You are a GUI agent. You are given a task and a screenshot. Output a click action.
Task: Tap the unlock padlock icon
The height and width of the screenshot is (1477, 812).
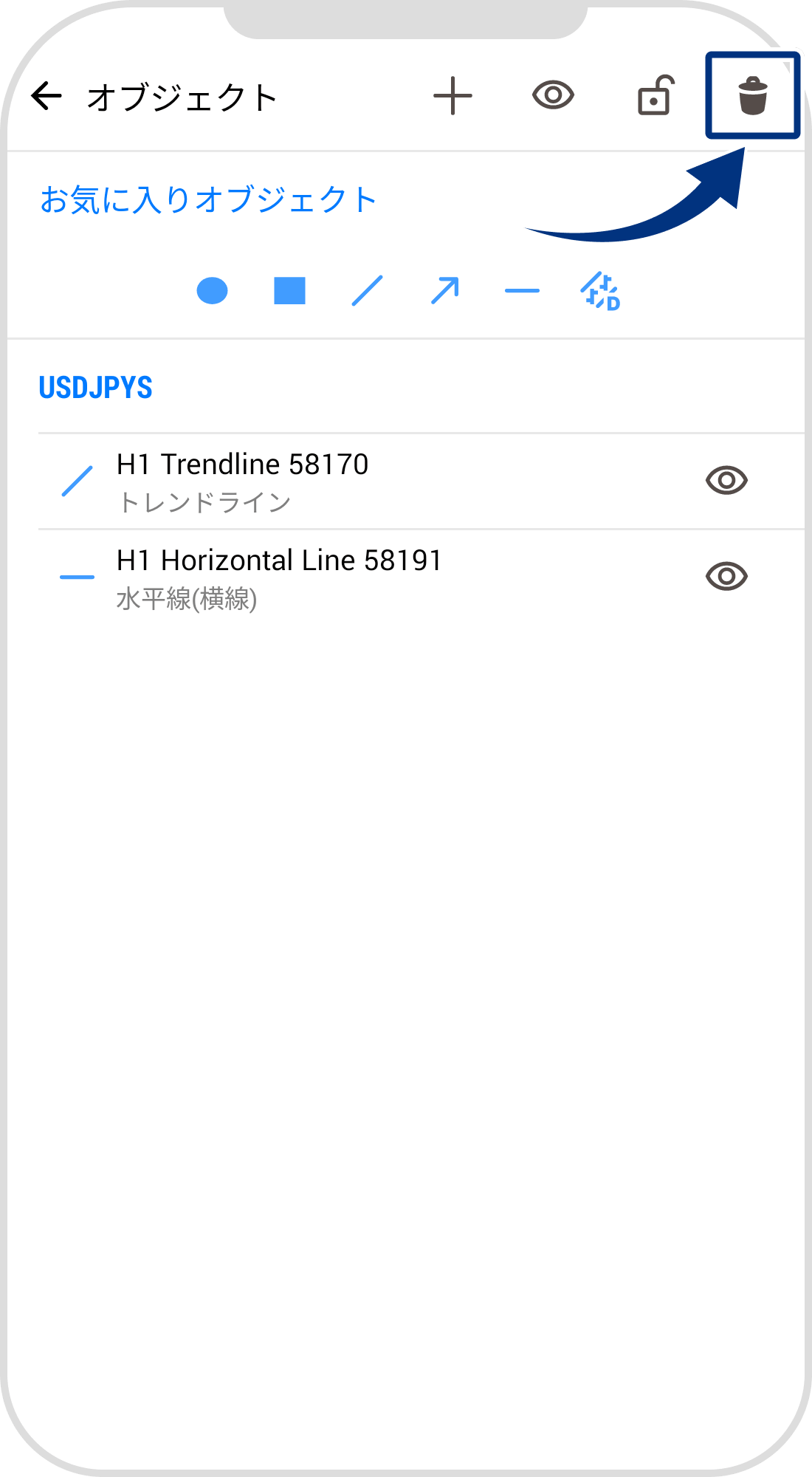coord(655,96)
